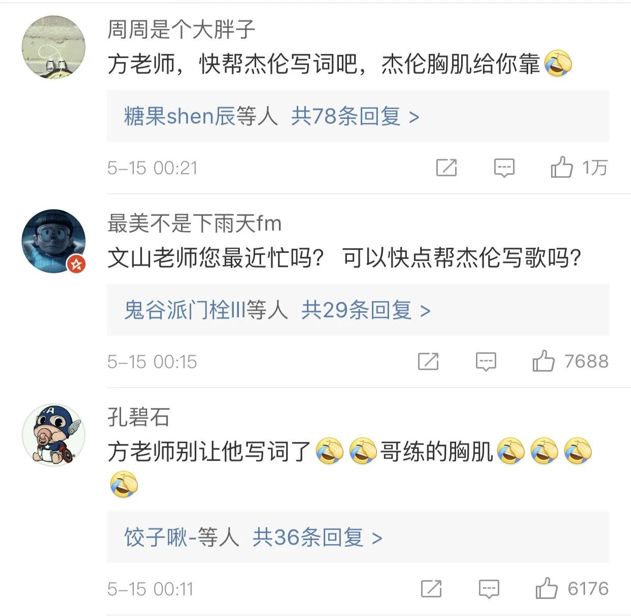Repost 孔碧石's comment
This screenshot has height=616, width=631.
tap(431, 588)
